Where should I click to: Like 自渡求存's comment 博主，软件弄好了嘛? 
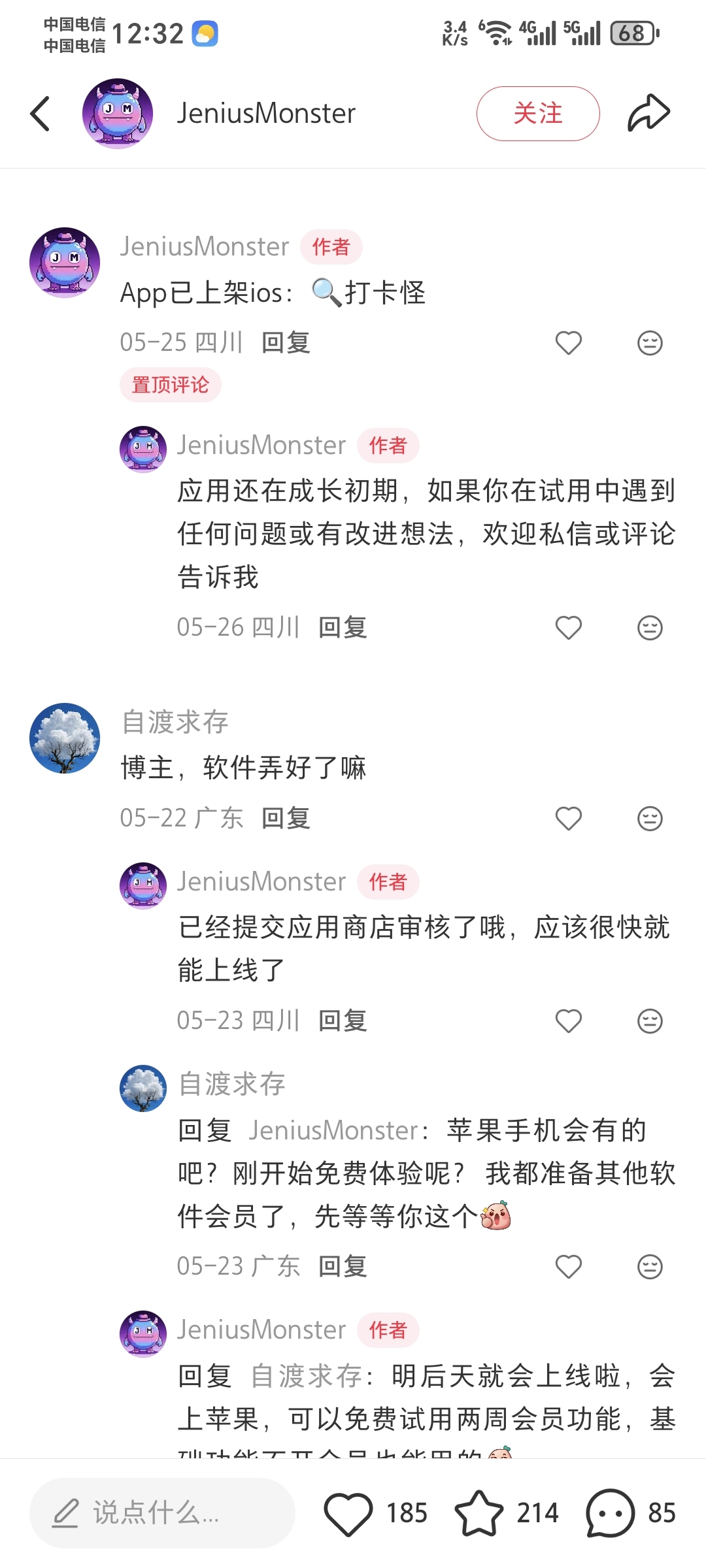[x=568, y=819]
